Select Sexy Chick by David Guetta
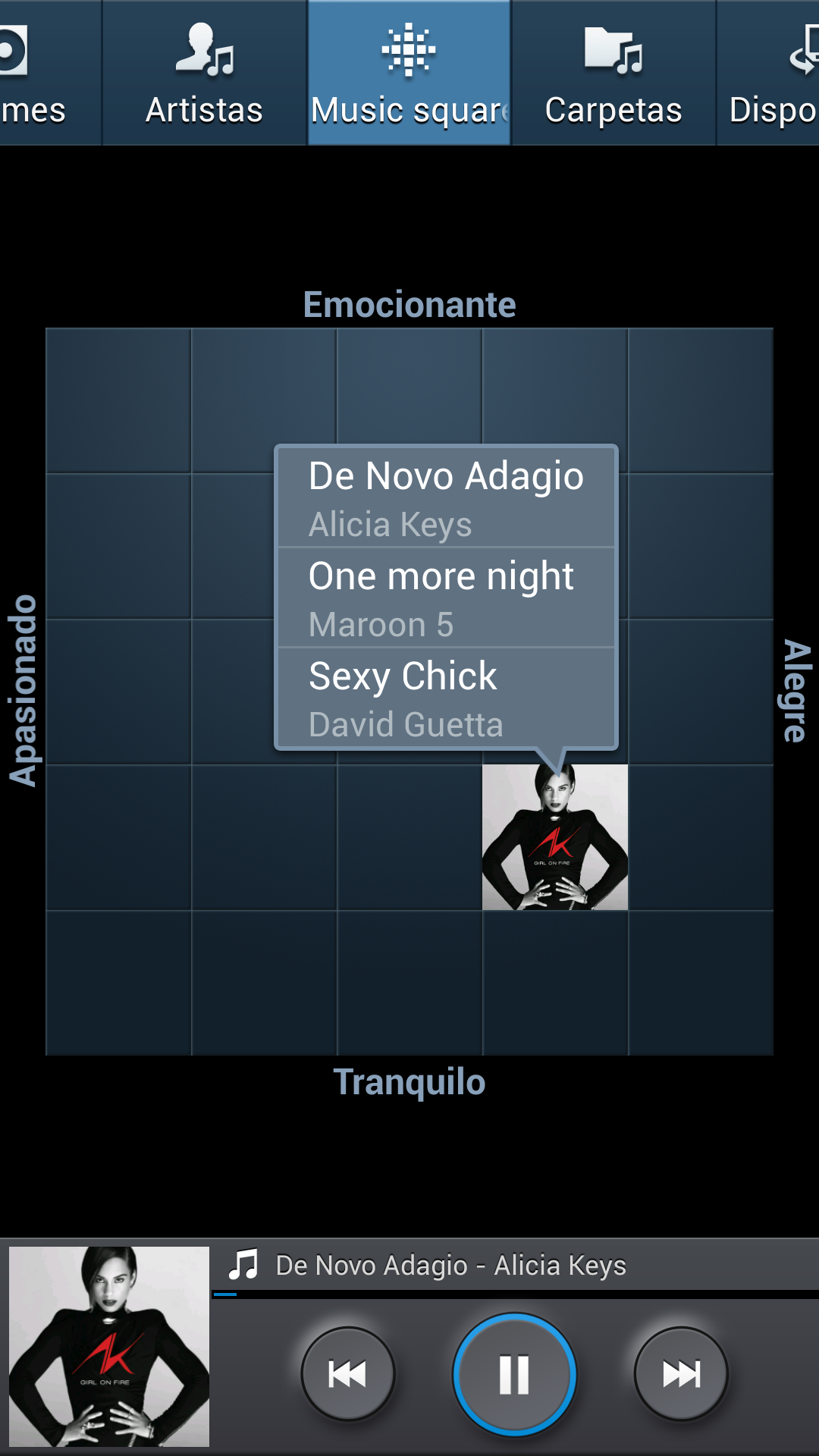 tap(446, 698)
